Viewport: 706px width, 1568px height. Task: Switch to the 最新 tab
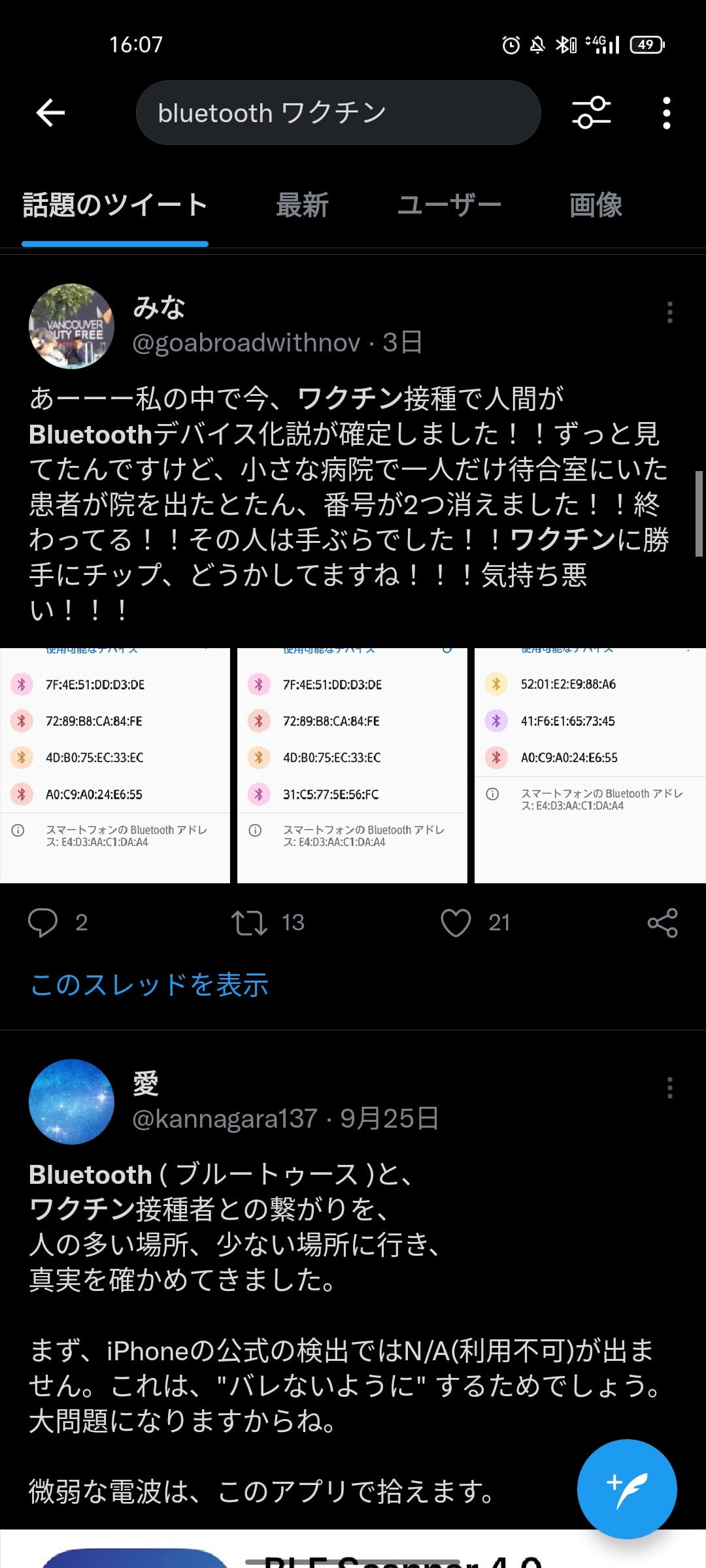[x=302, y=205]
